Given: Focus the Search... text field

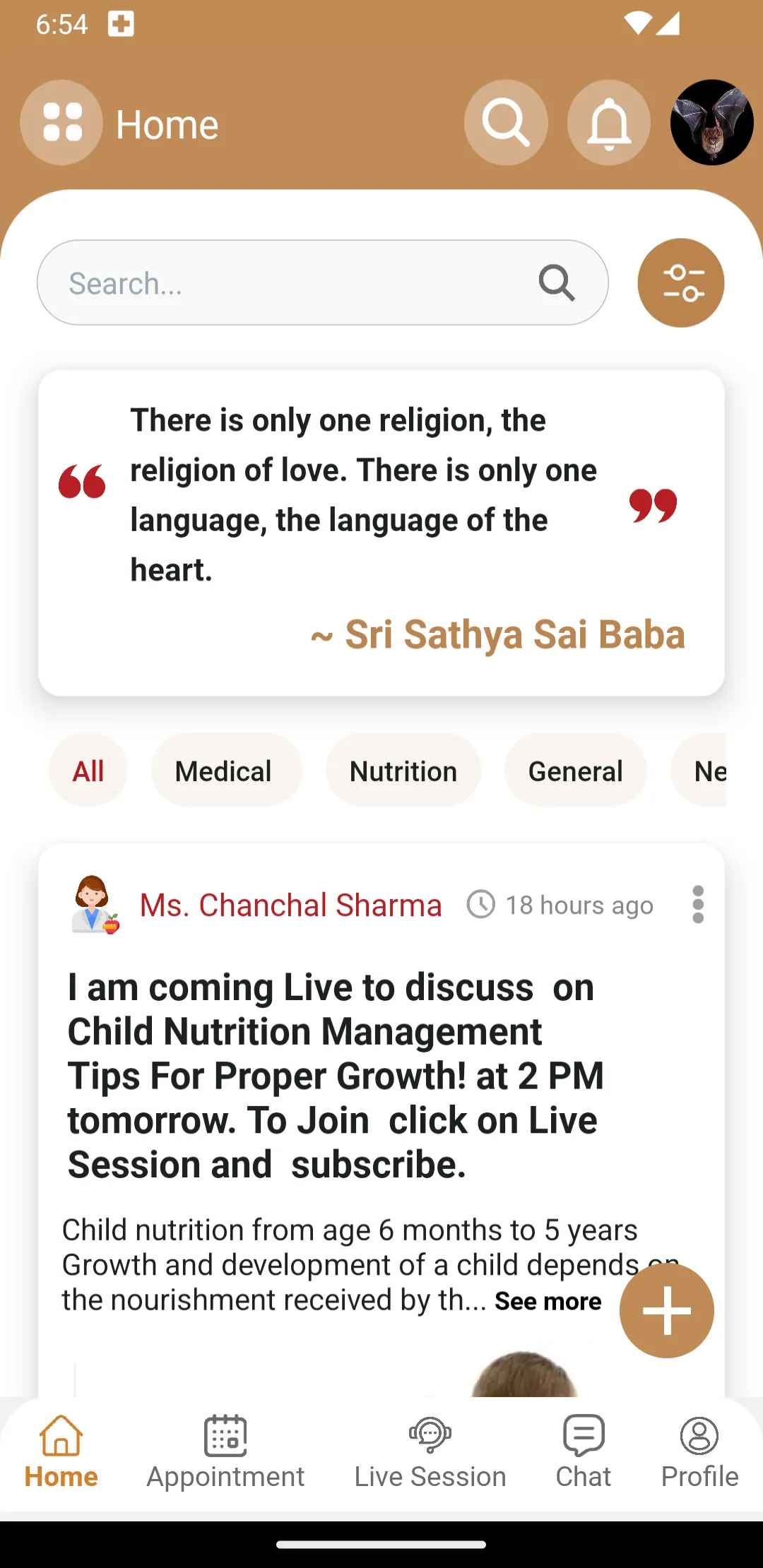Looking at the screenshot, I should pos(323,283).
